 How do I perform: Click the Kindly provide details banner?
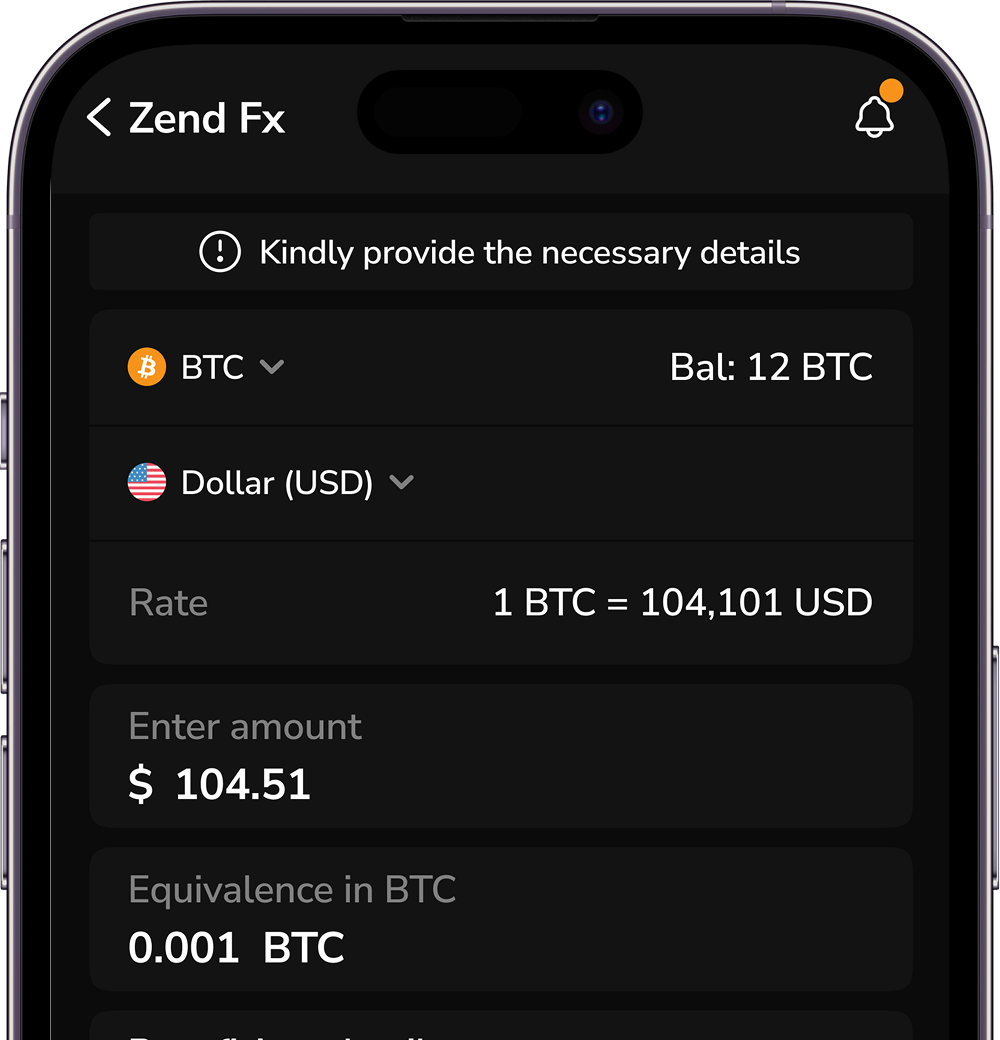[500, 252]
